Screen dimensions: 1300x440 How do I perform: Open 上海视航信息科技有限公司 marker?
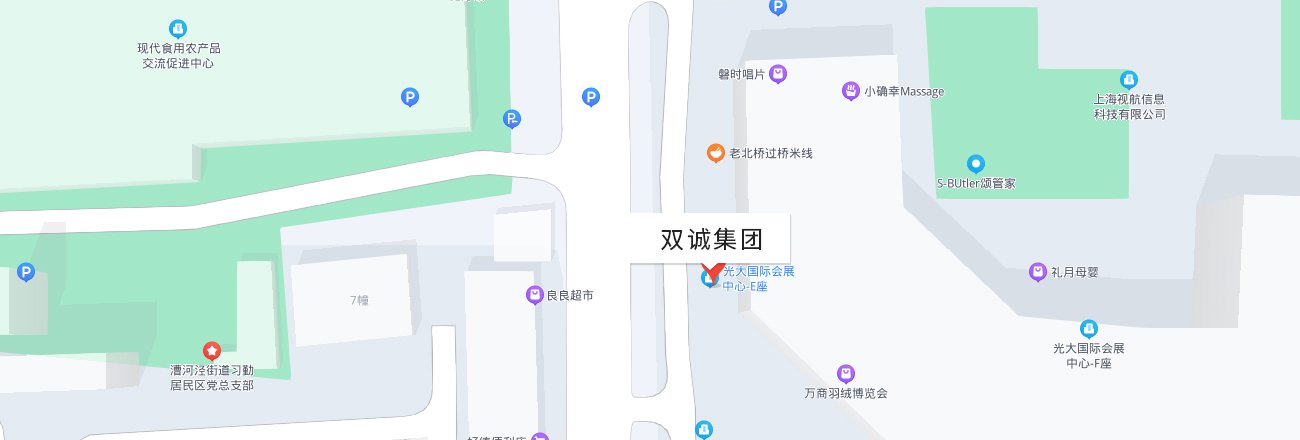pyautogui.click(x=1129, y=79)
